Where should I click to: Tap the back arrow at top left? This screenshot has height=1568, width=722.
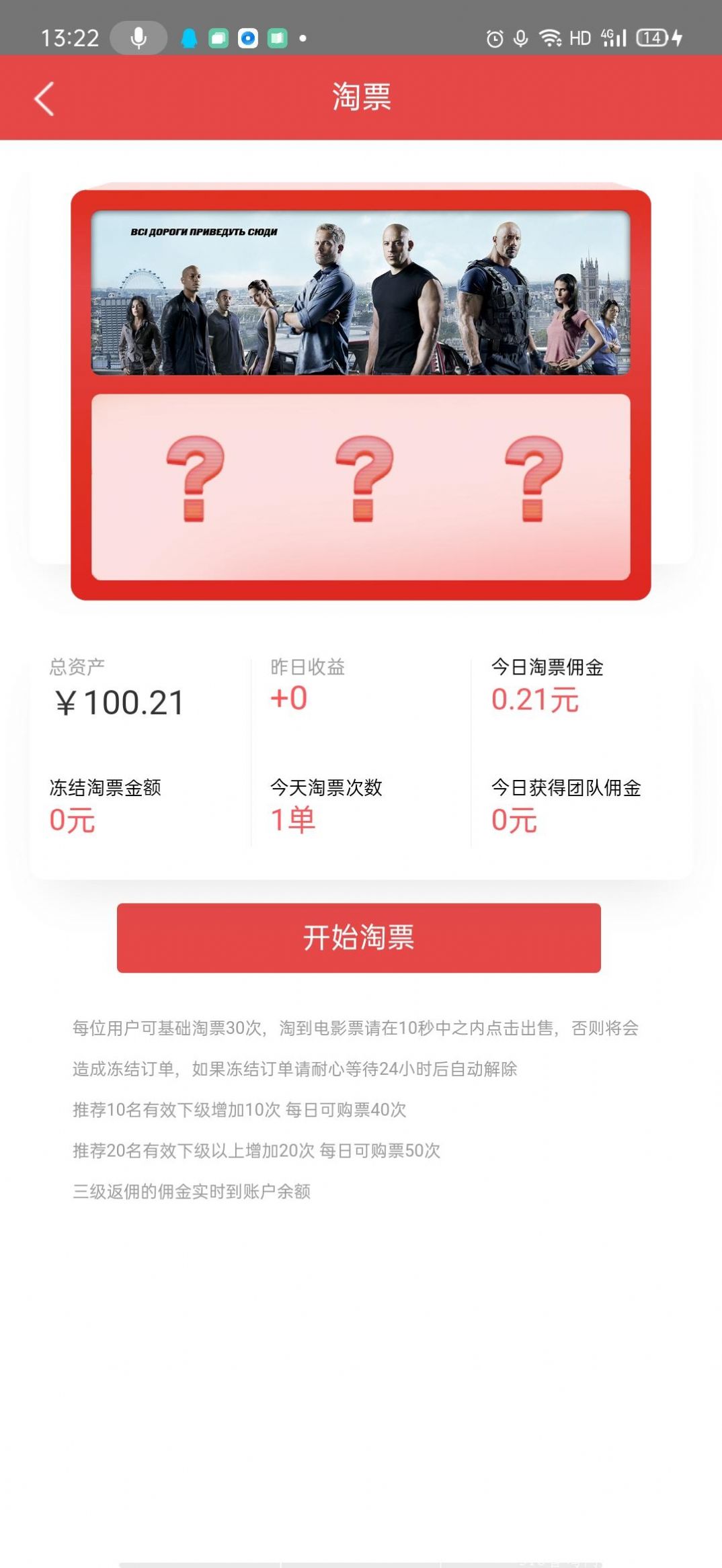[x=43, y=98]
